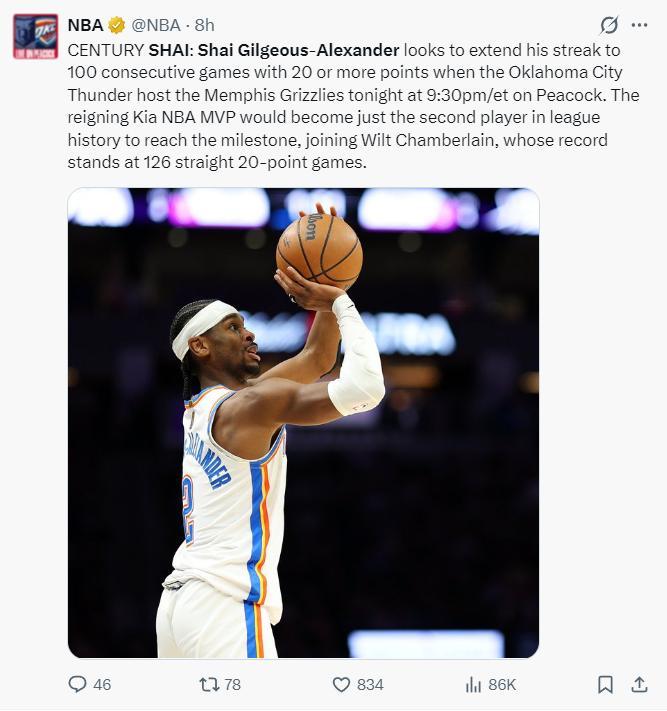Open the post overflow menu

(x=639, y=25)
